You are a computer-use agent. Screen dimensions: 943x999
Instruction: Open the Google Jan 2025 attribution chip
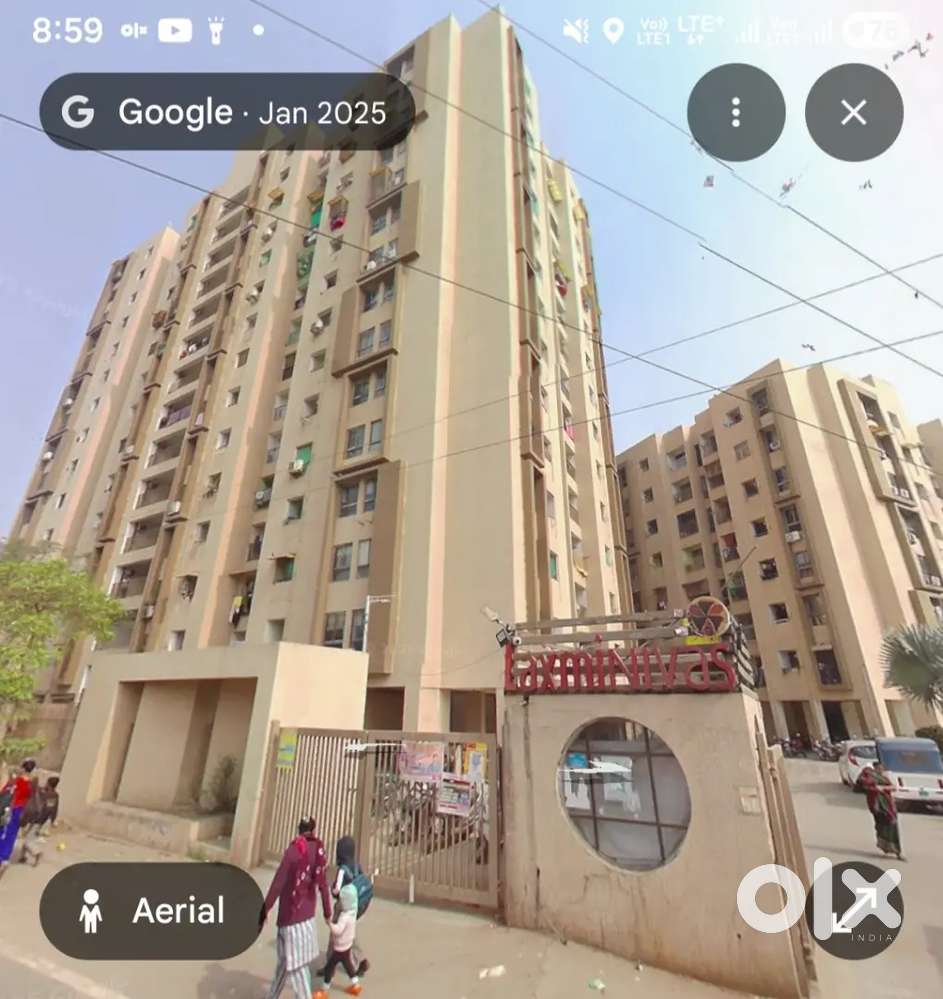click(226, 112)
